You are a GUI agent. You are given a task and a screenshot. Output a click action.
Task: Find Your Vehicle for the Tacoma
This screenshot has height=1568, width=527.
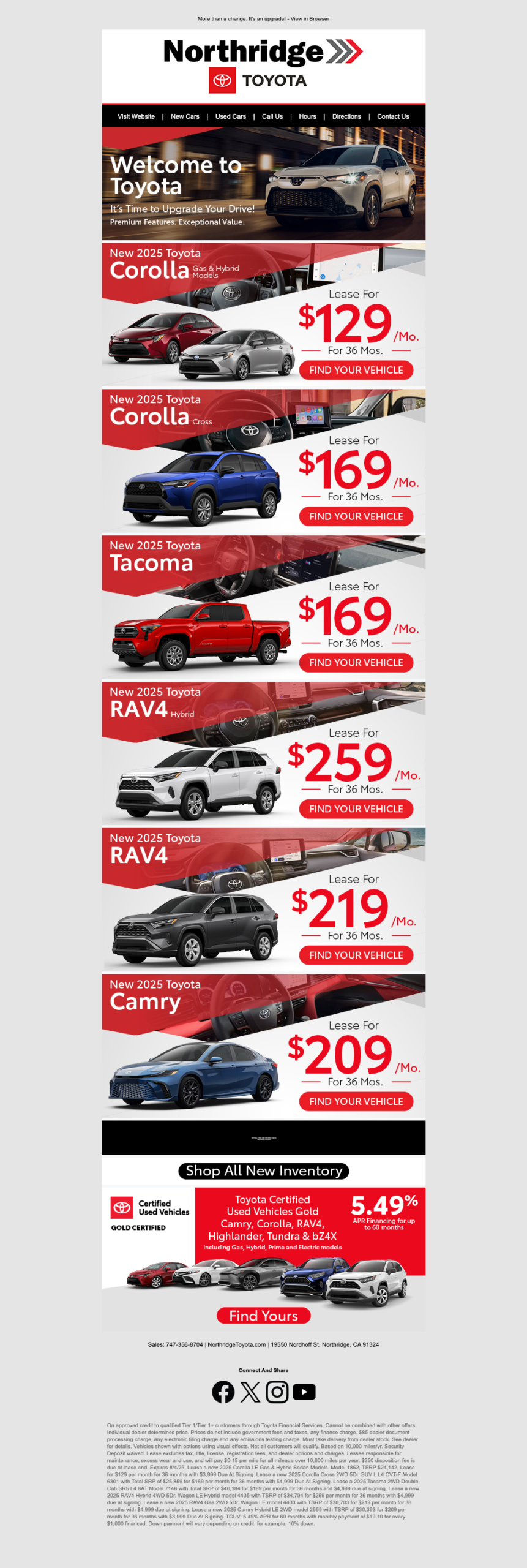356,663
